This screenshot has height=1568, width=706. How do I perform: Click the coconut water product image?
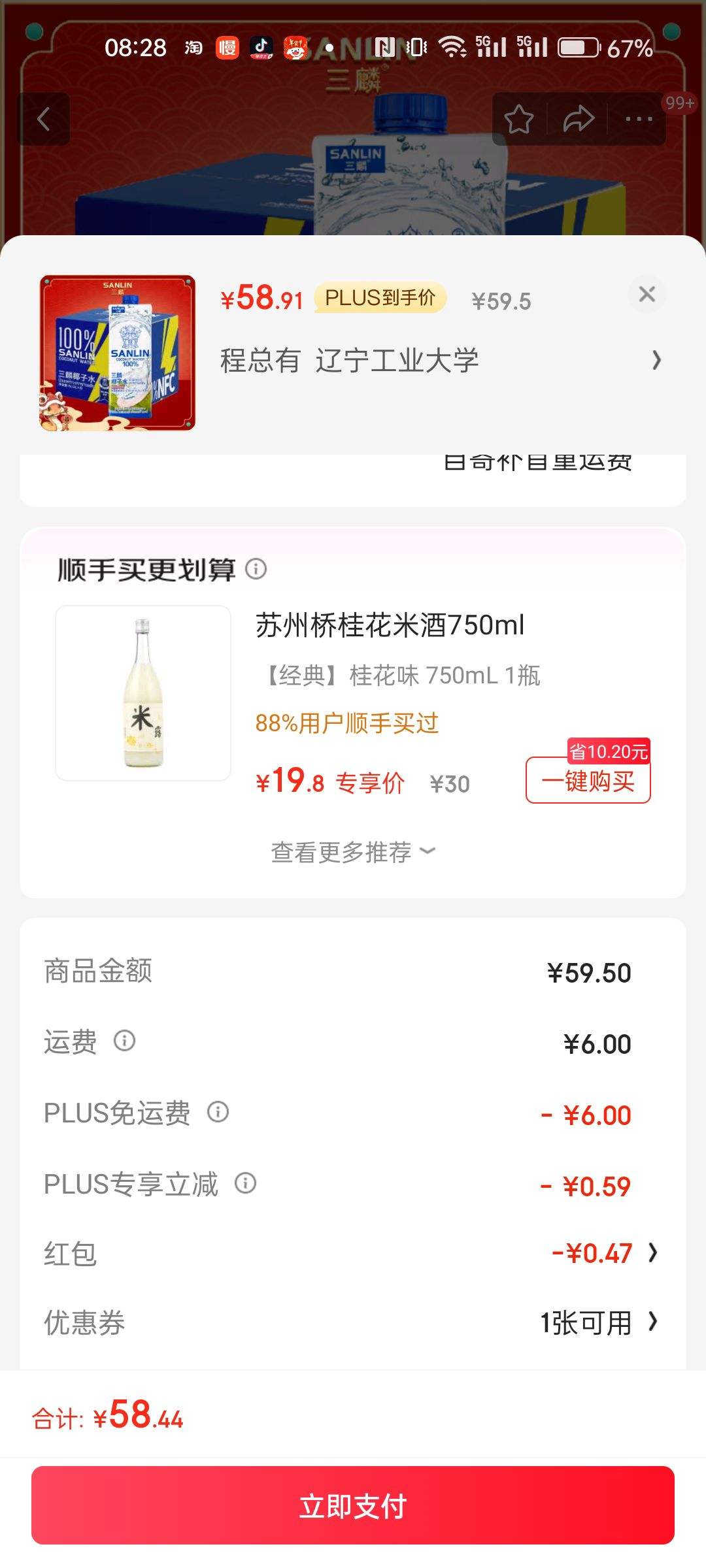pos(118,353)
